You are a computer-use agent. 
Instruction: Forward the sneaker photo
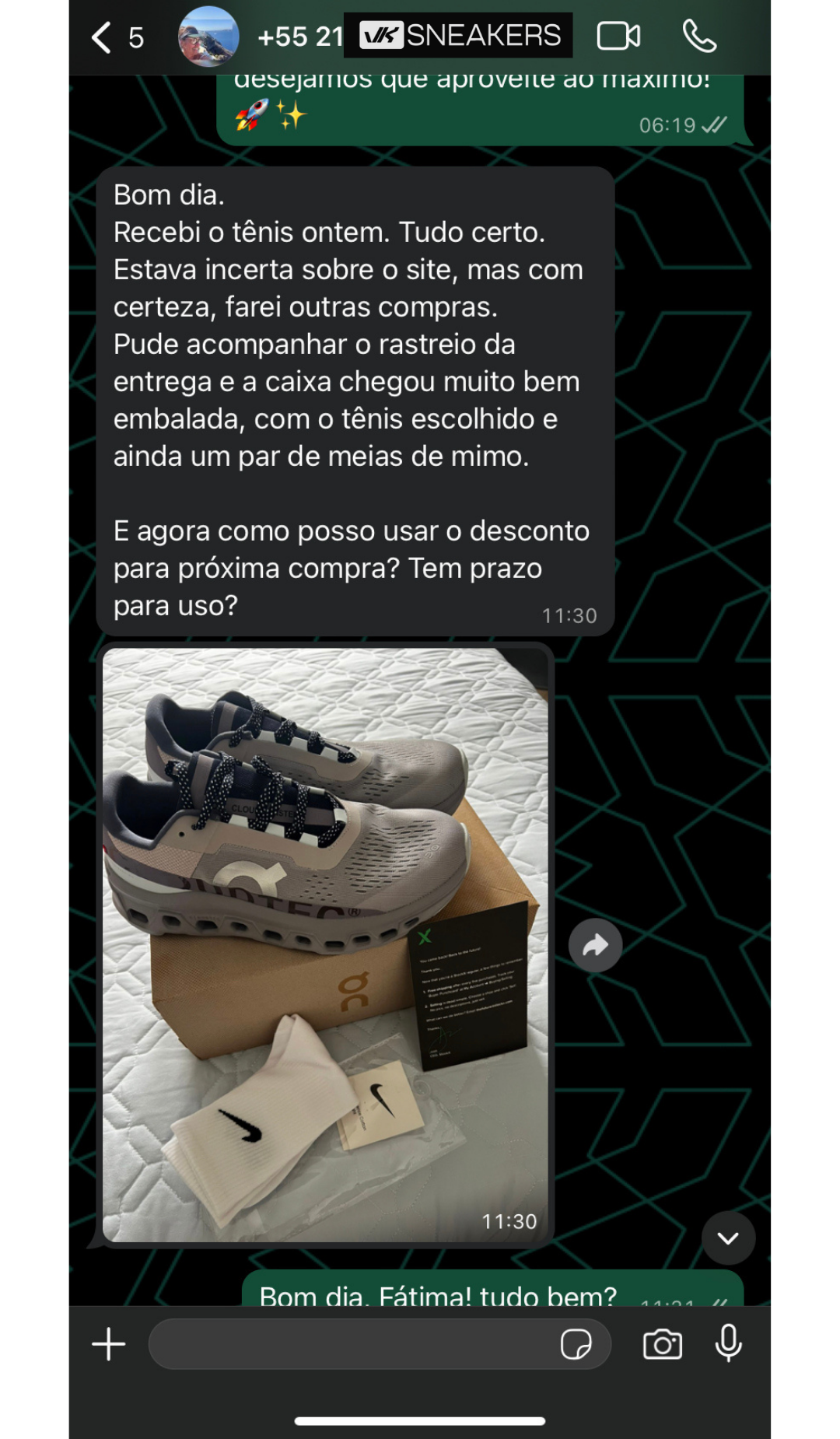click(x=595, y=945)
